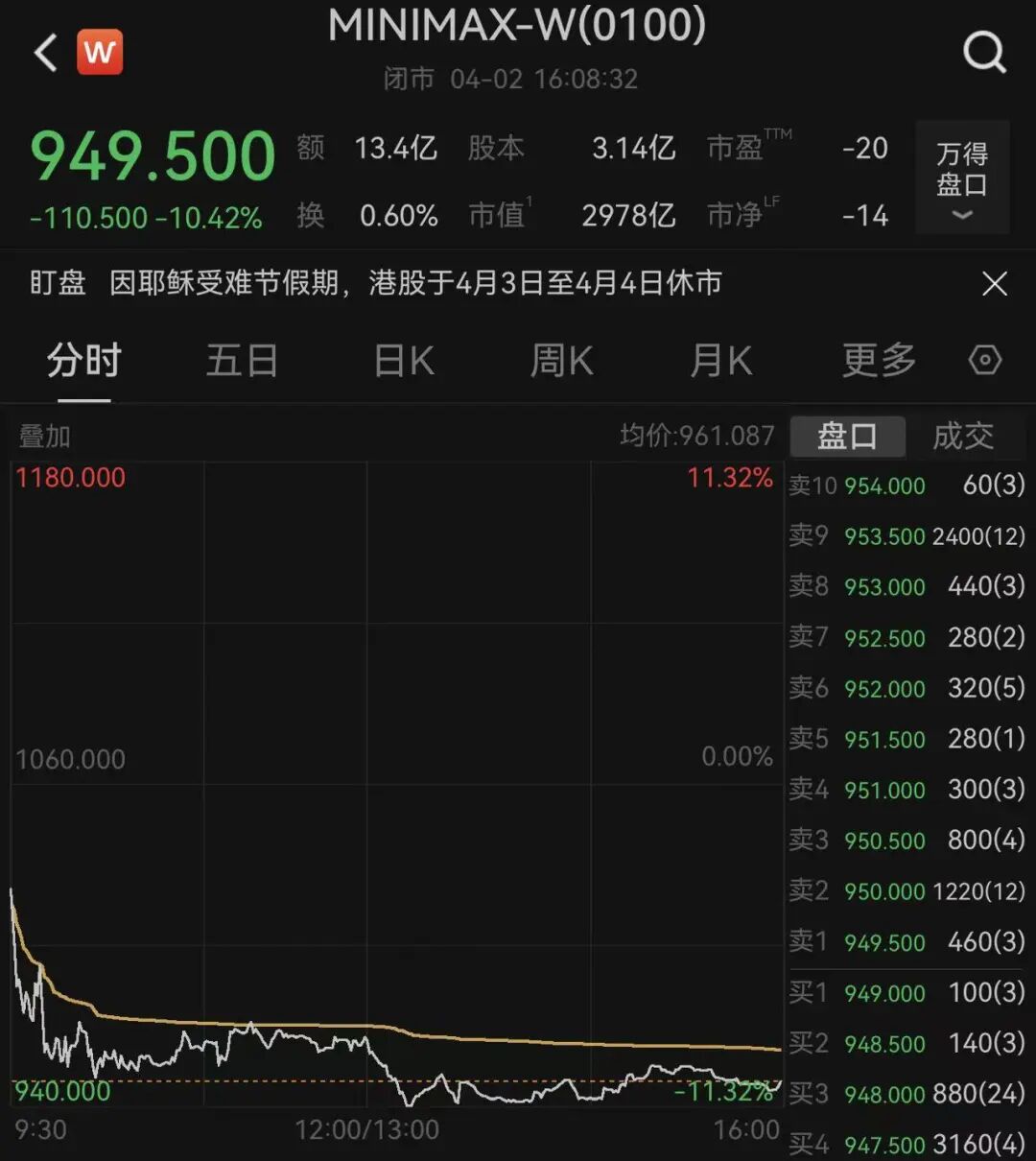This screenshot has width=1036, height=1161.
Task: Dismiss the 盯盘 holiday notice
Action: [x=995, y=284]
